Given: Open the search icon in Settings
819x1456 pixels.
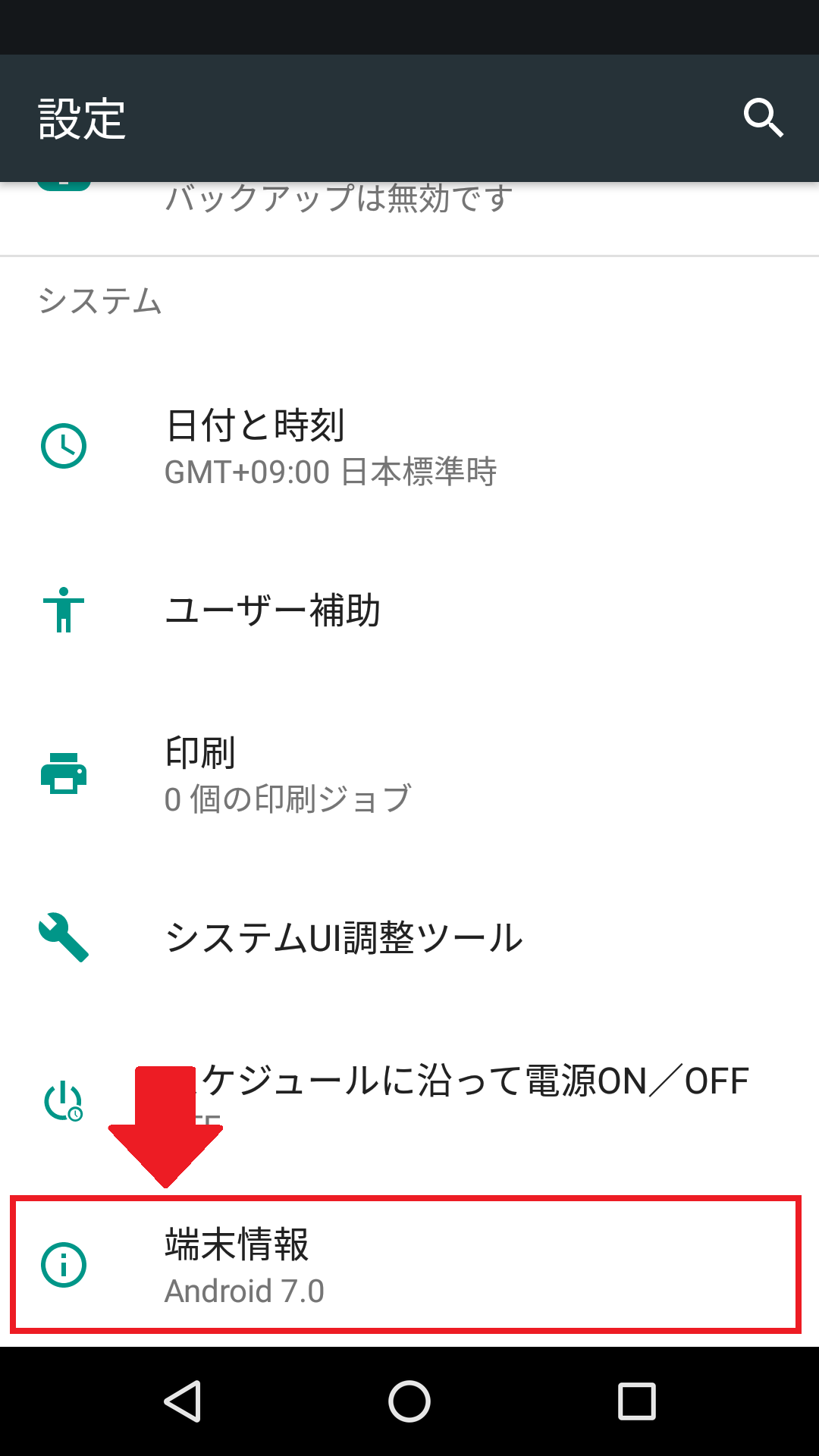Looking at the screenshot, I should tap(763, 118).
